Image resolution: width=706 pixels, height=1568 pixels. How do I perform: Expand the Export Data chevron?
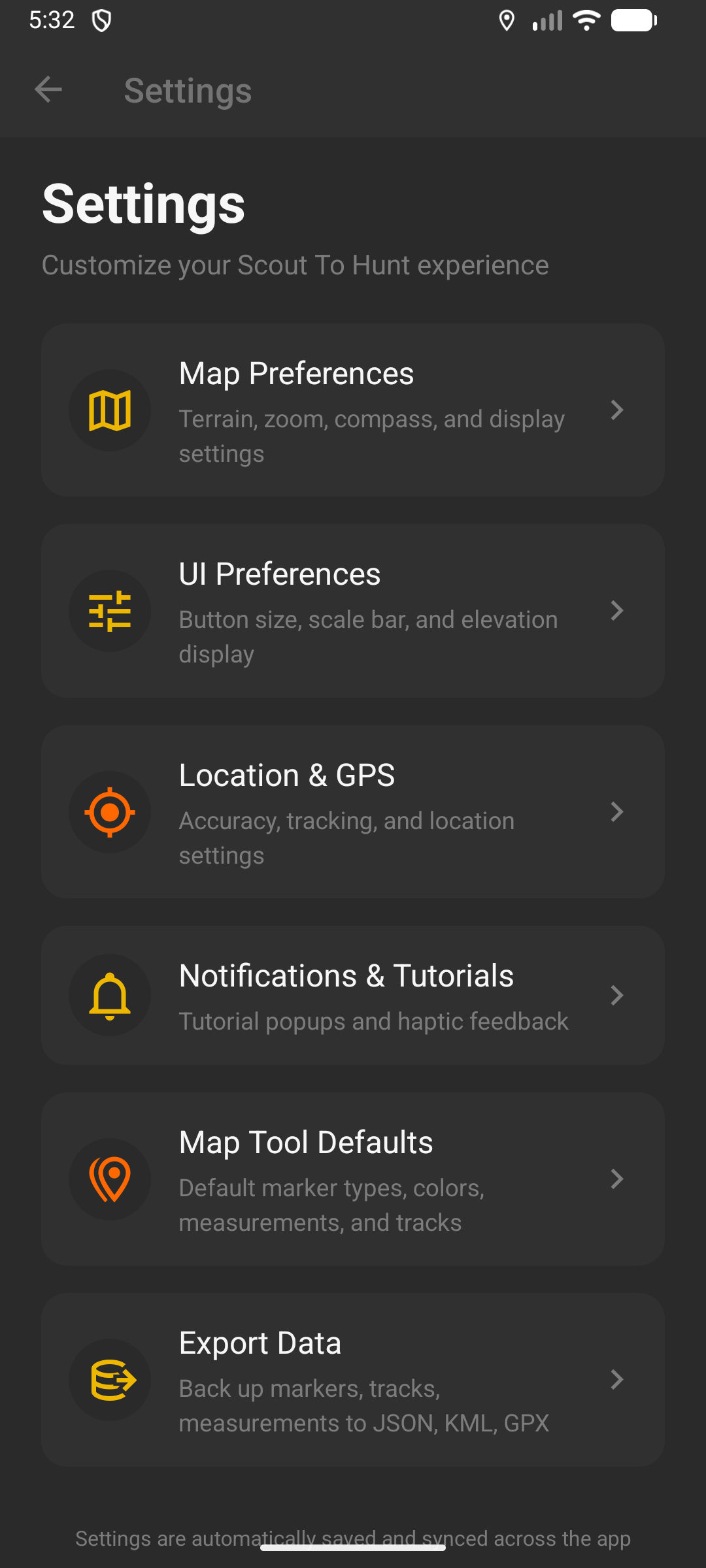pos(616,1380)
